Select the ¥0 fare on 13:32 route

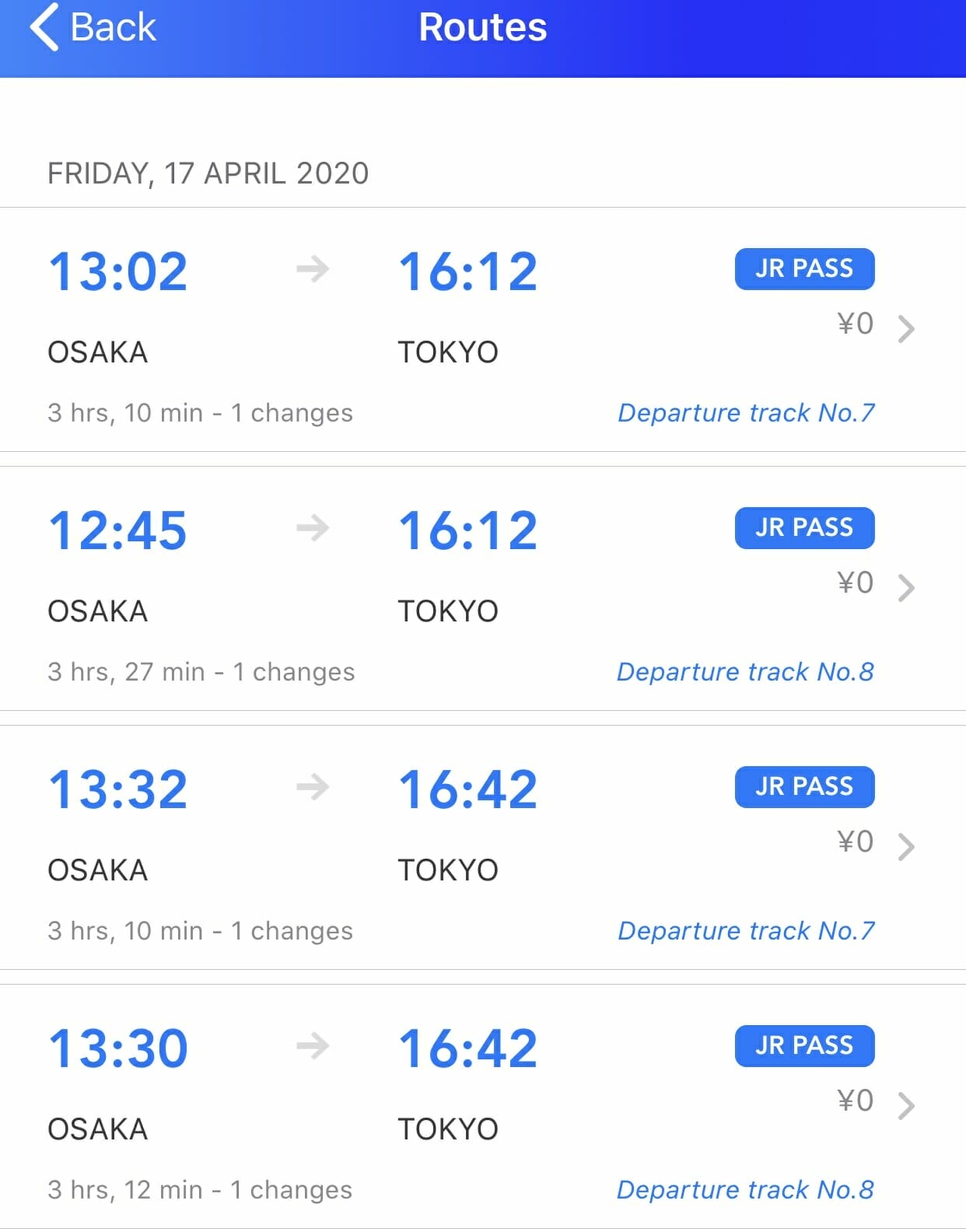coord(855,841)
